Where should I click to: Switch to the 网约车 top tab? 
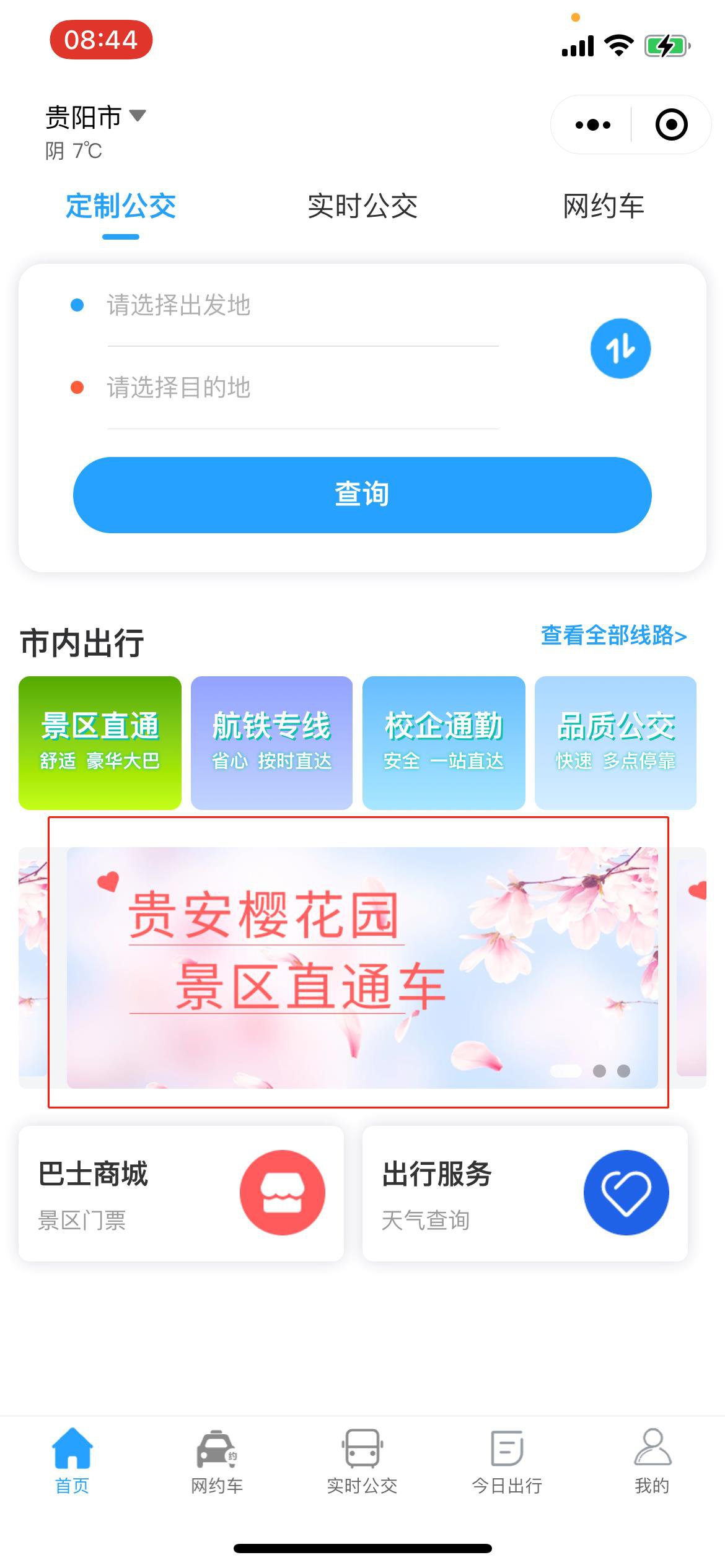(603, 206)
